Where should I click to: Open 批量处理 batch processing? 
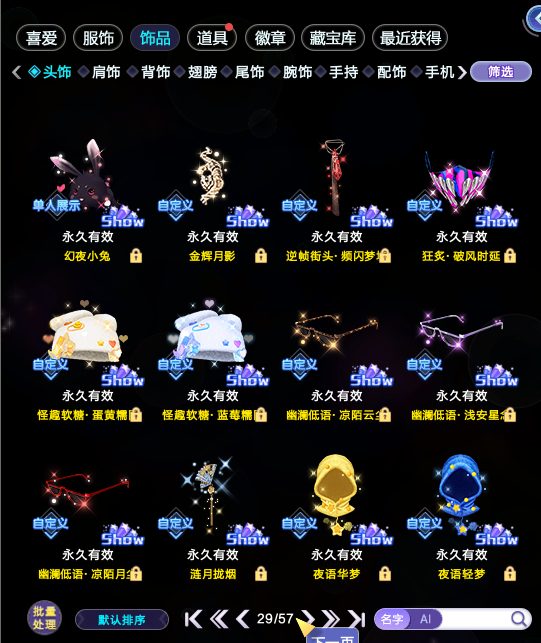[x=44, y=618]
